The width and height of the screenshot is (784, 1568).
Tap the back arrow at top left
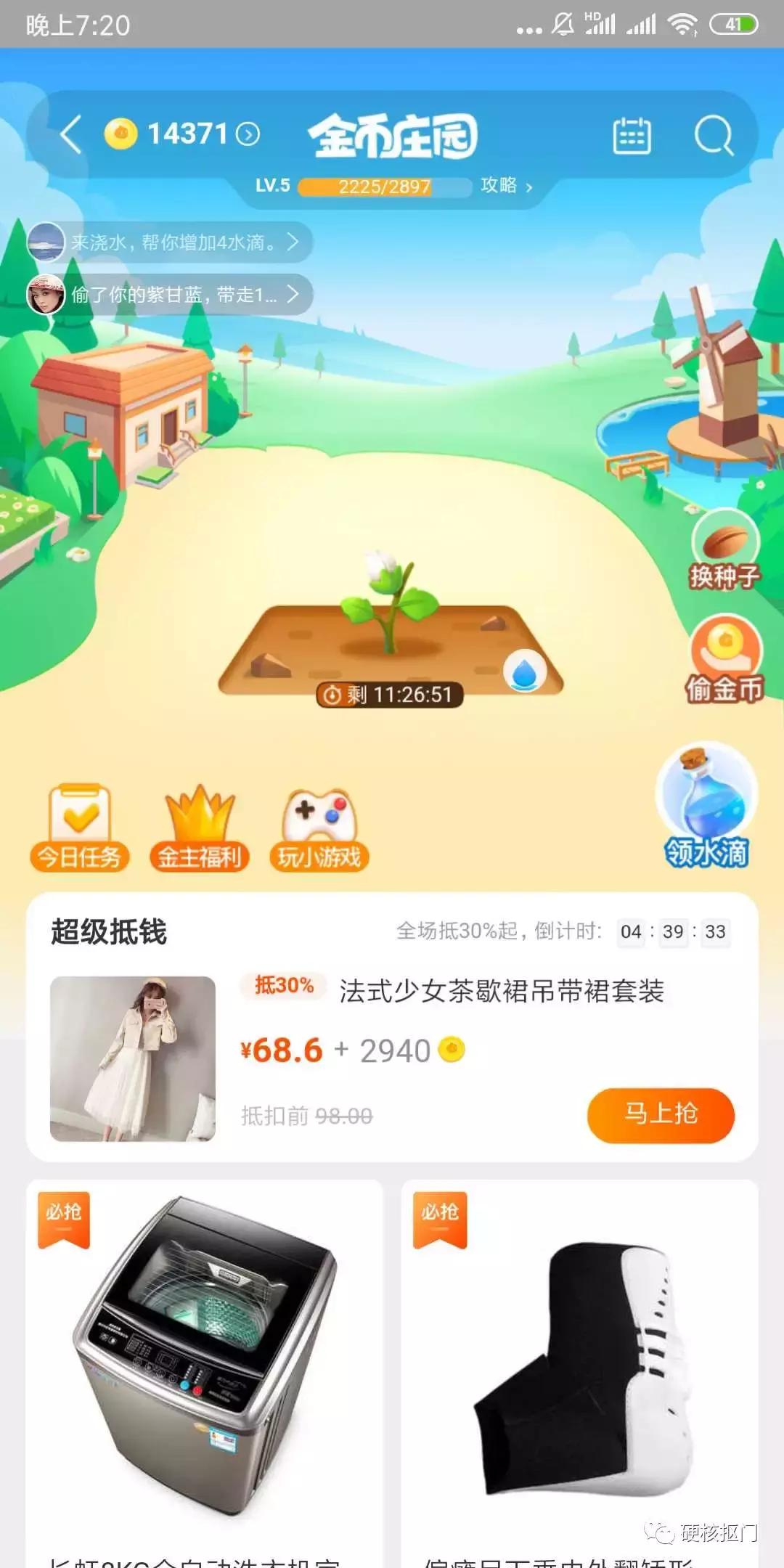70,134
